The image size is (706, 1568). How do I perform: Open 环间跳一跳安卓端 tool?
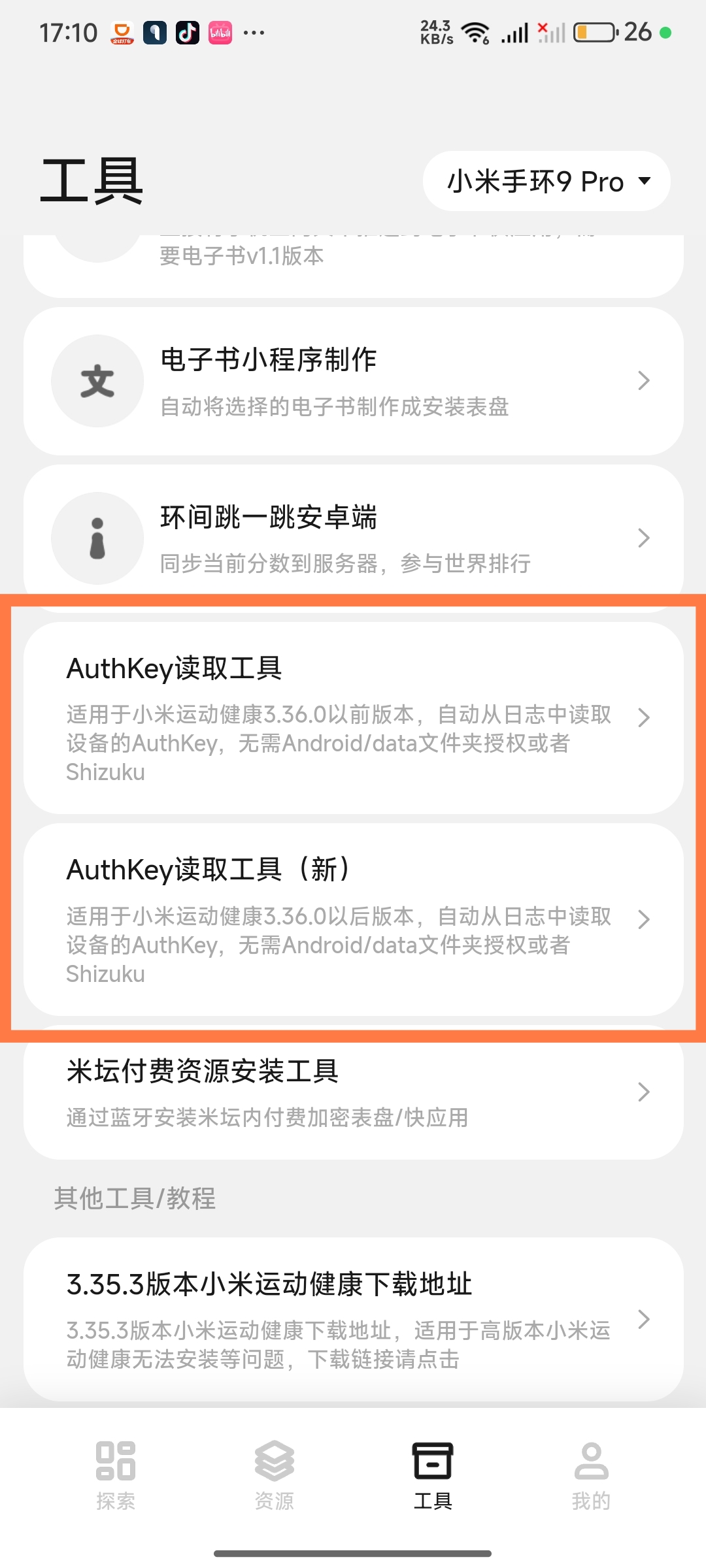tap(353, 537)
